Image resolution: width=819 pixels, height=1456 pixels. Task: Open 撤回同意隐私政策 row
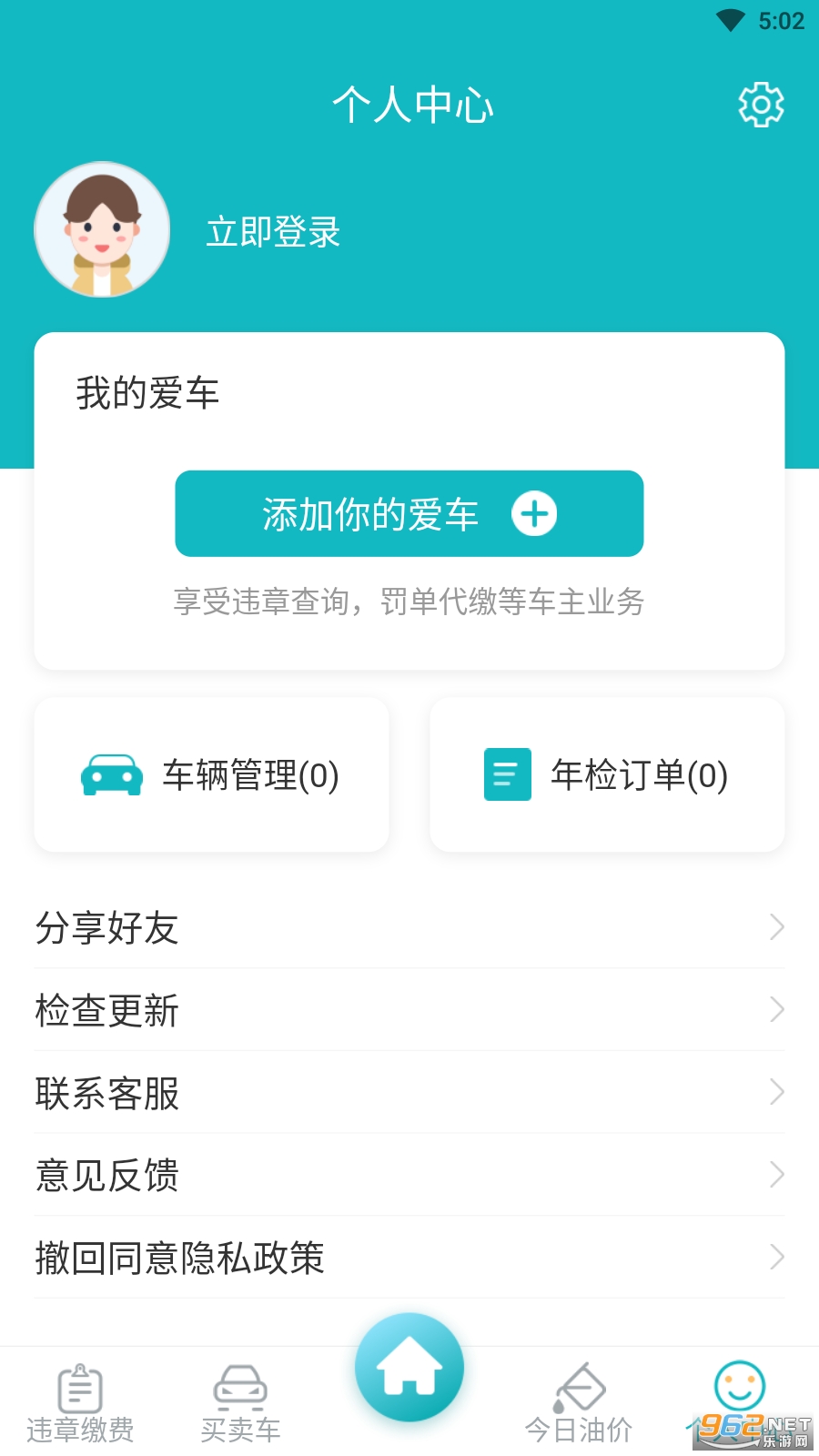[x=409, y=1258]
